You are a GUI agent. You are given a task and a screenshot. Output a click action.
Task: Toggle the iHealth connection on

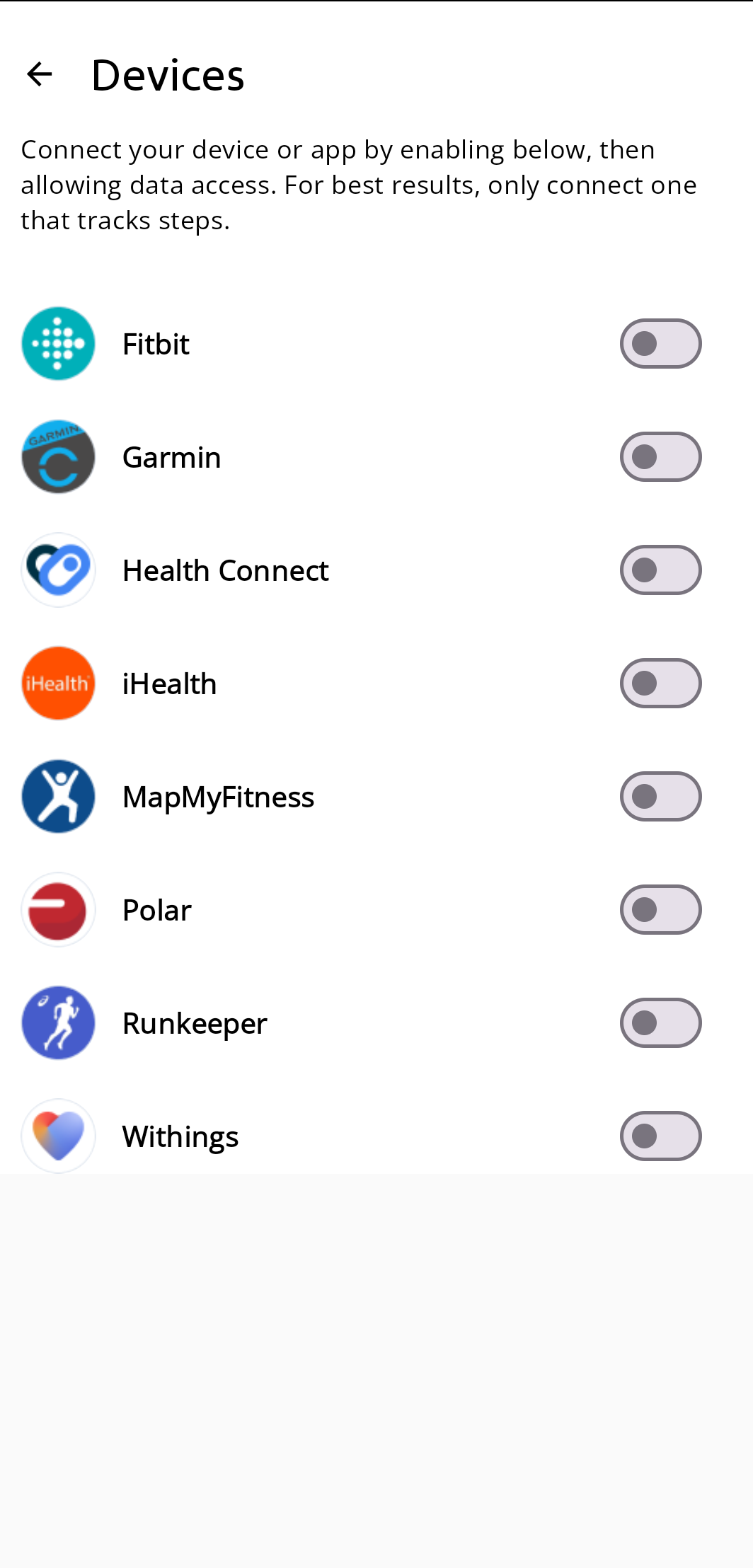pos(660,684)
